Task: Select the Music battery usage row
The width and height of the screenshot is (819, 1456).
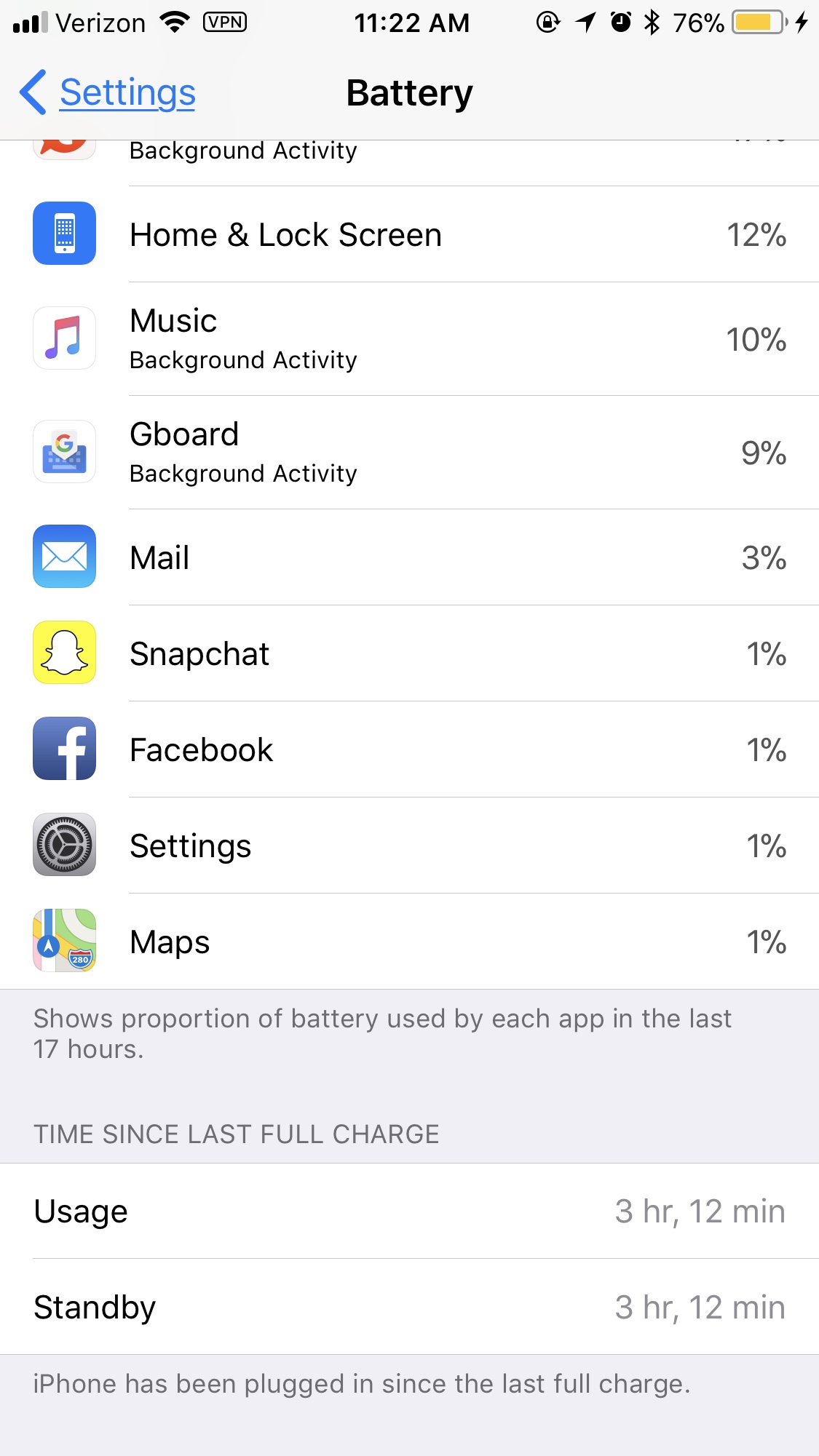Action: (409, 339)
